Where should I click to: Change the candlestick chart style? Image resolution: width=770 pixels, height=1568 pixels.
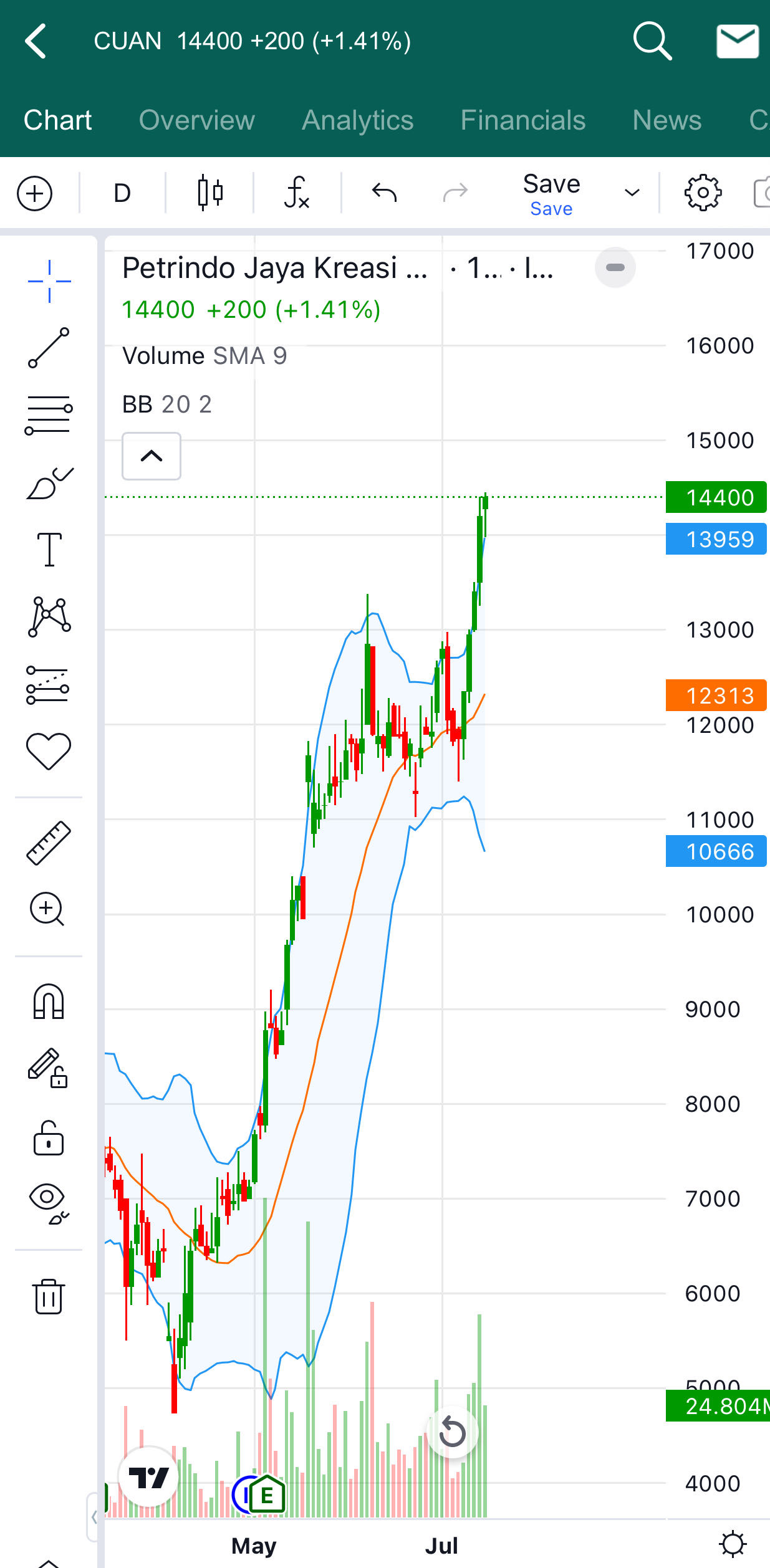[x=210, y=193]
